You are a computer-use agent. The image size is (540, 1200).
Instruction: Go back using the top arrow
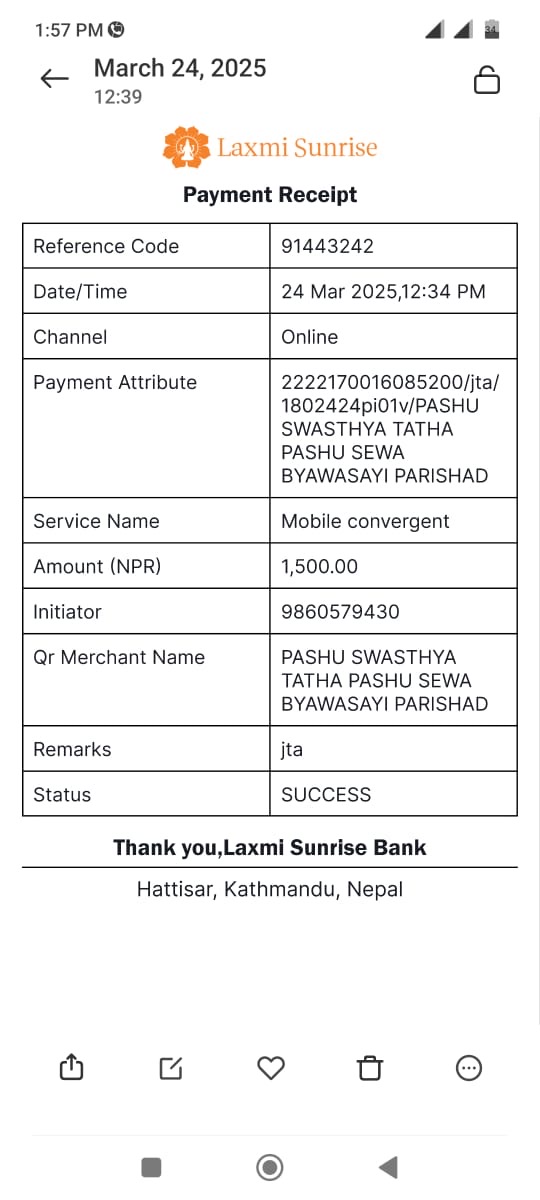click(x=54, y=79)
